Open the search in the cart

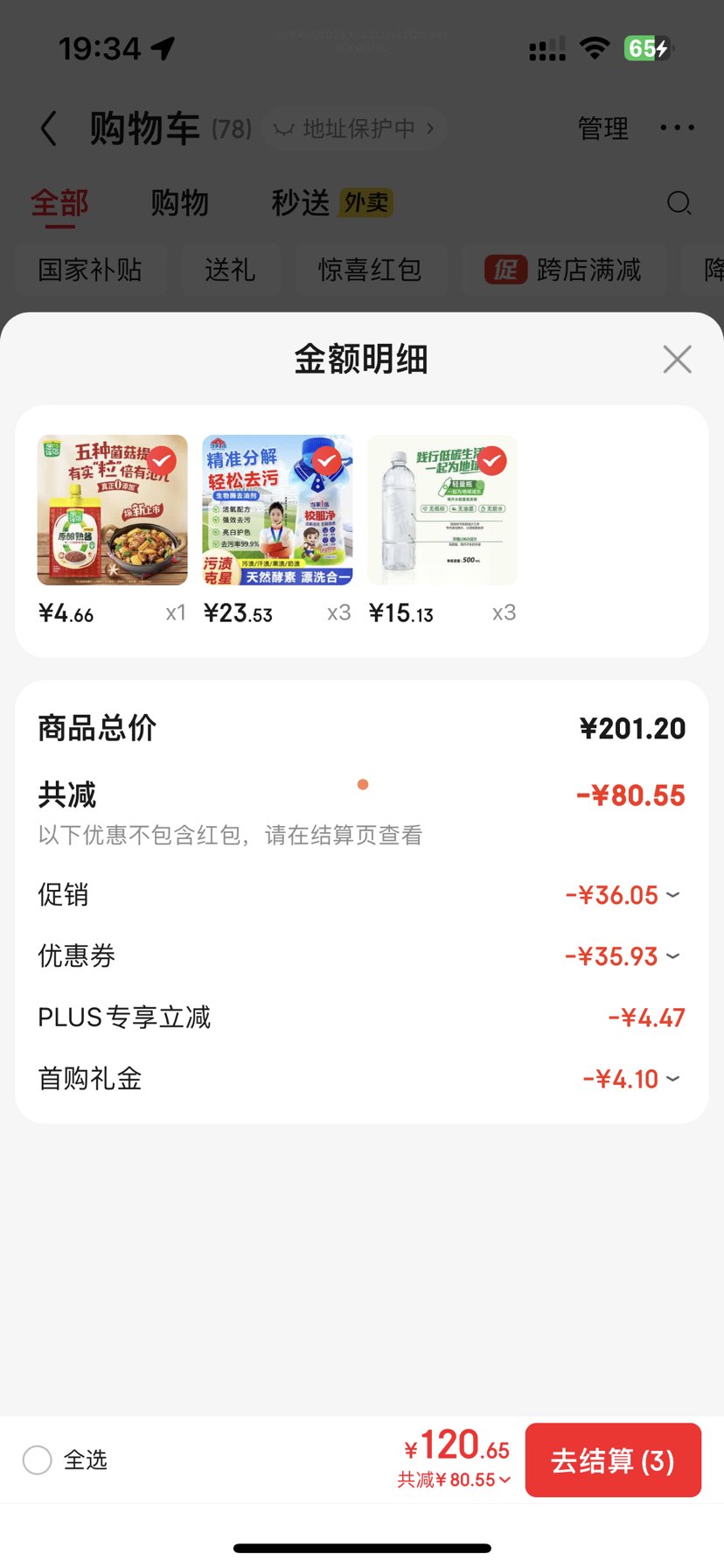(679, 203)
